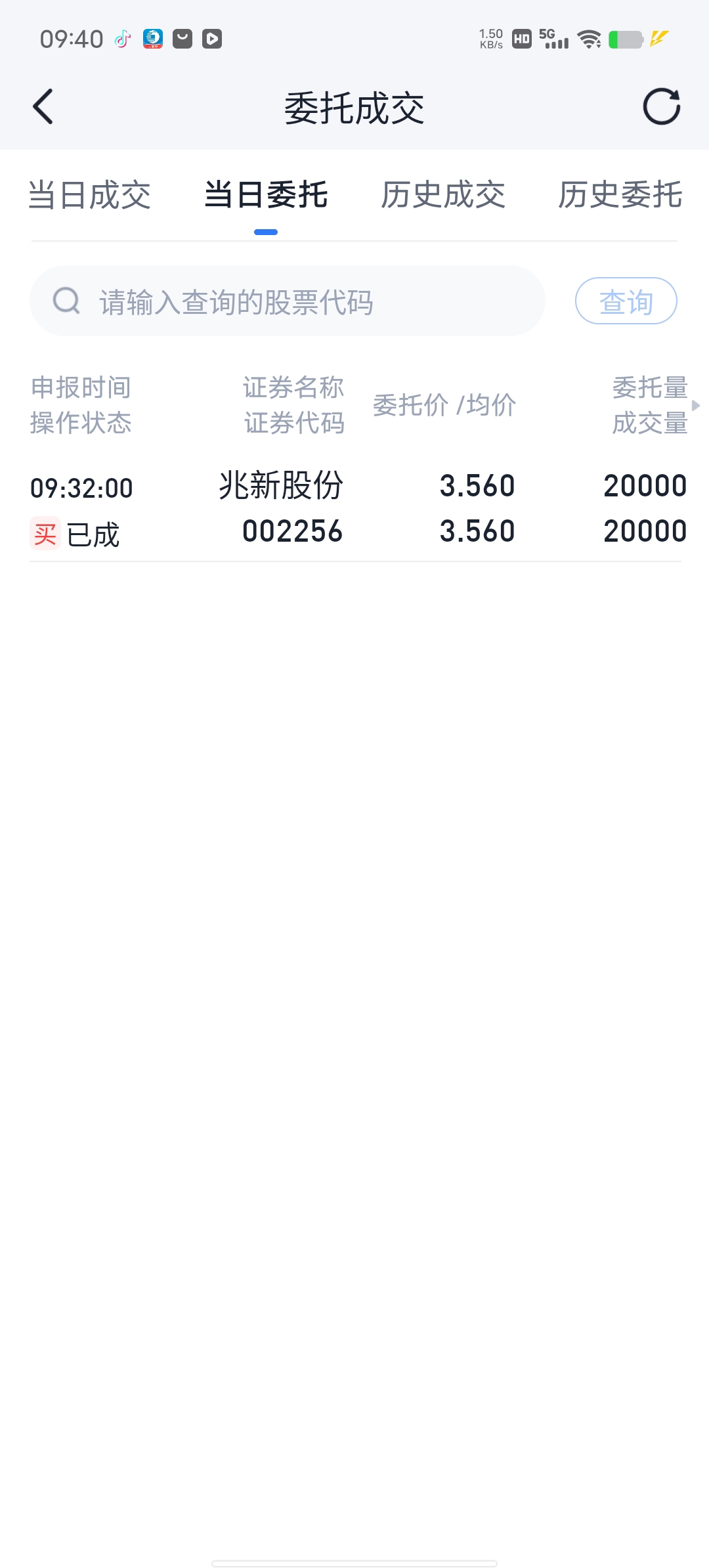Image resolution: width=709 pixels, height=1568 pixels.
Task: Select the 当日委托 tab
Action: pos(266,195)
